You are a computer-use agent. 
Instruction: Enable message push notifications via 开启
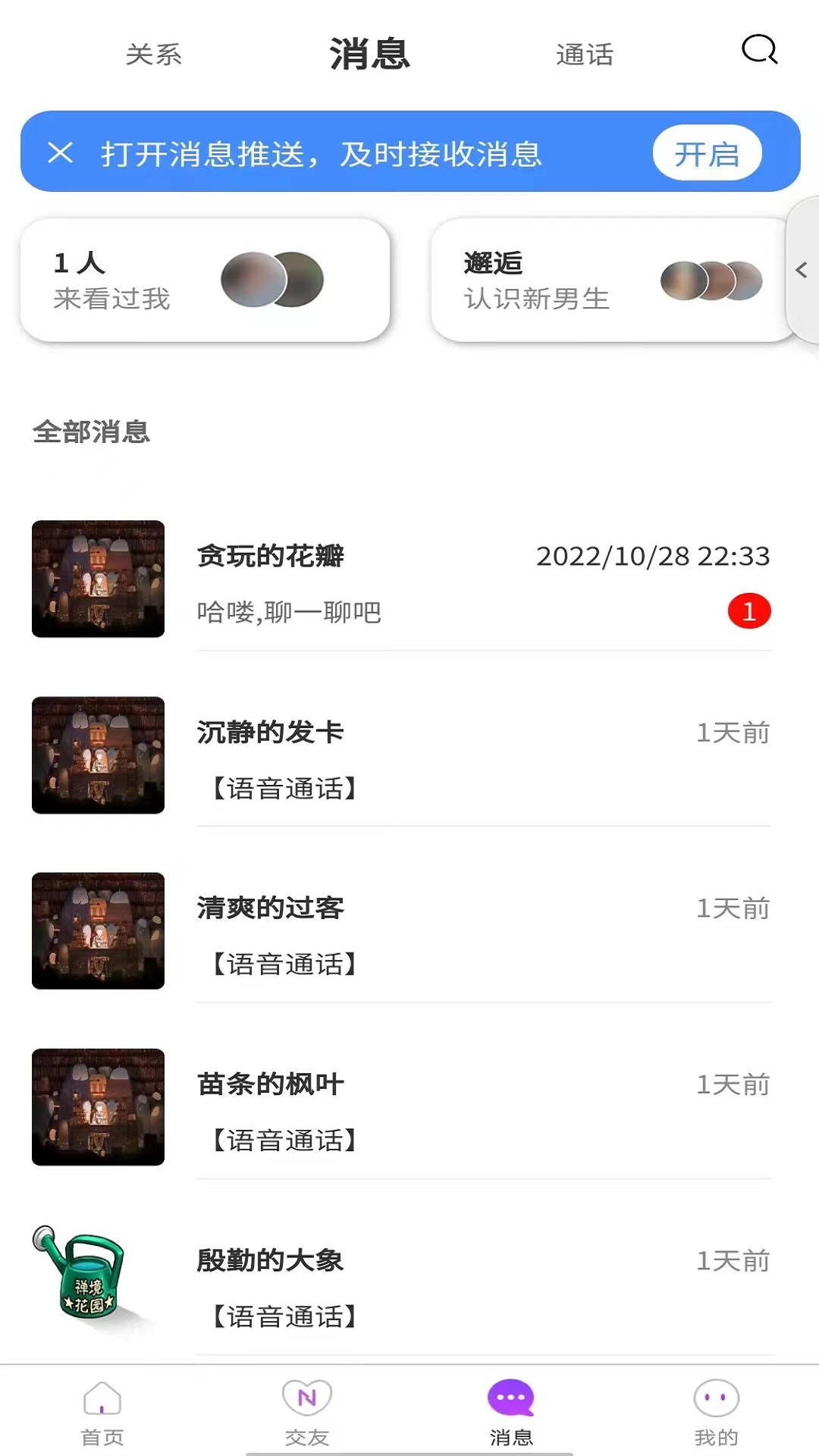tap(707, 153)
